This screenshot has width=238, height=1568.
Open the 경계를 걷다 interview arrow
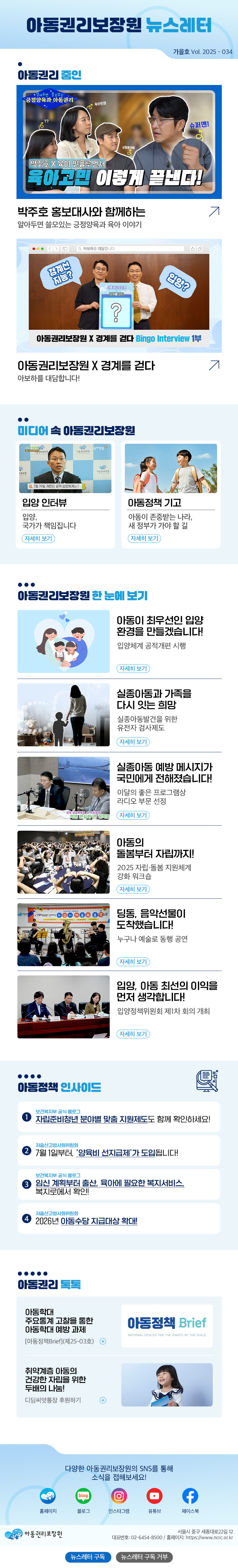click(x=214, y=365)
